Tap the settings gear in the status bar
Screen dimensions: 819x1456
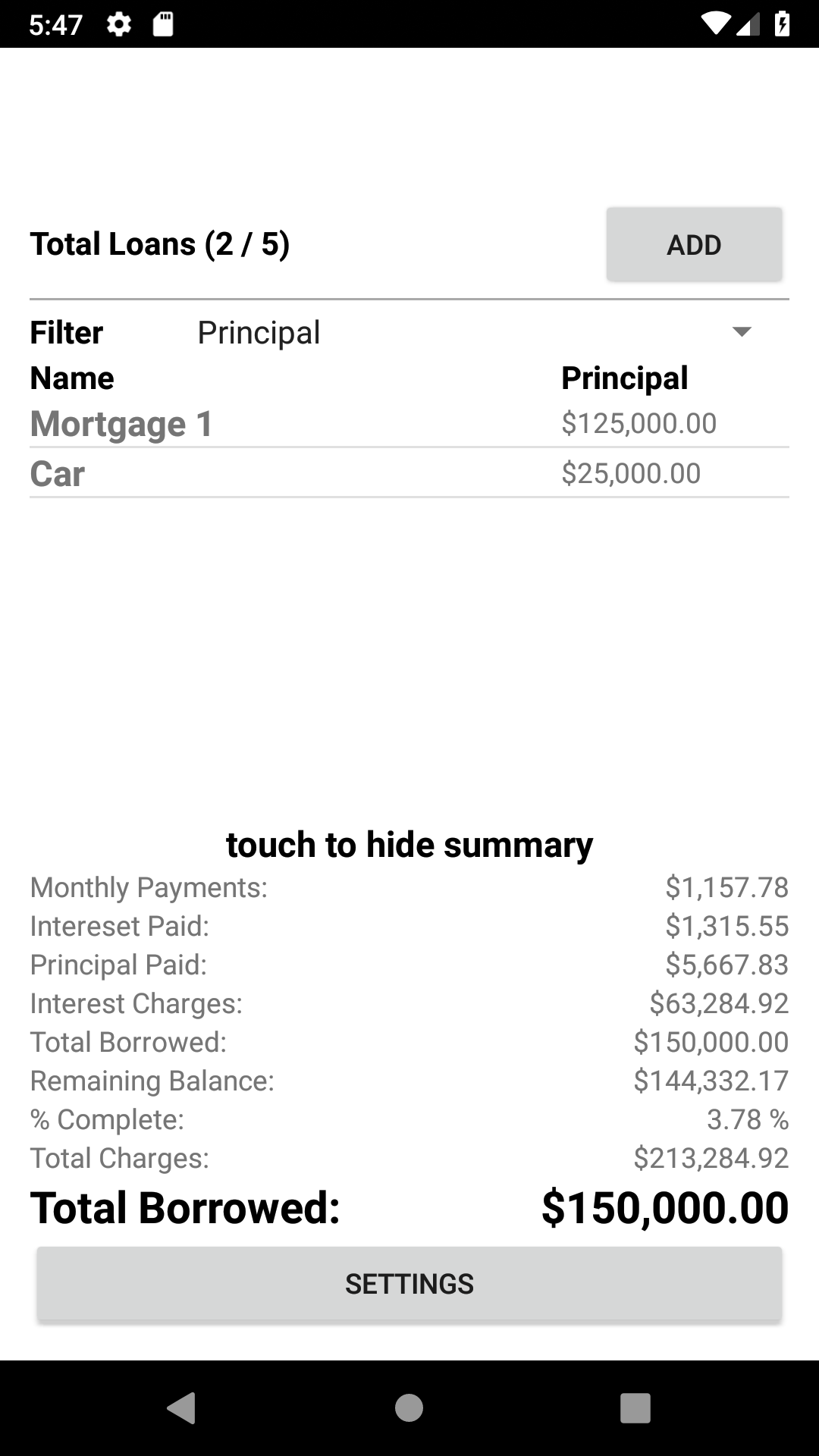[x=119, y=24]
